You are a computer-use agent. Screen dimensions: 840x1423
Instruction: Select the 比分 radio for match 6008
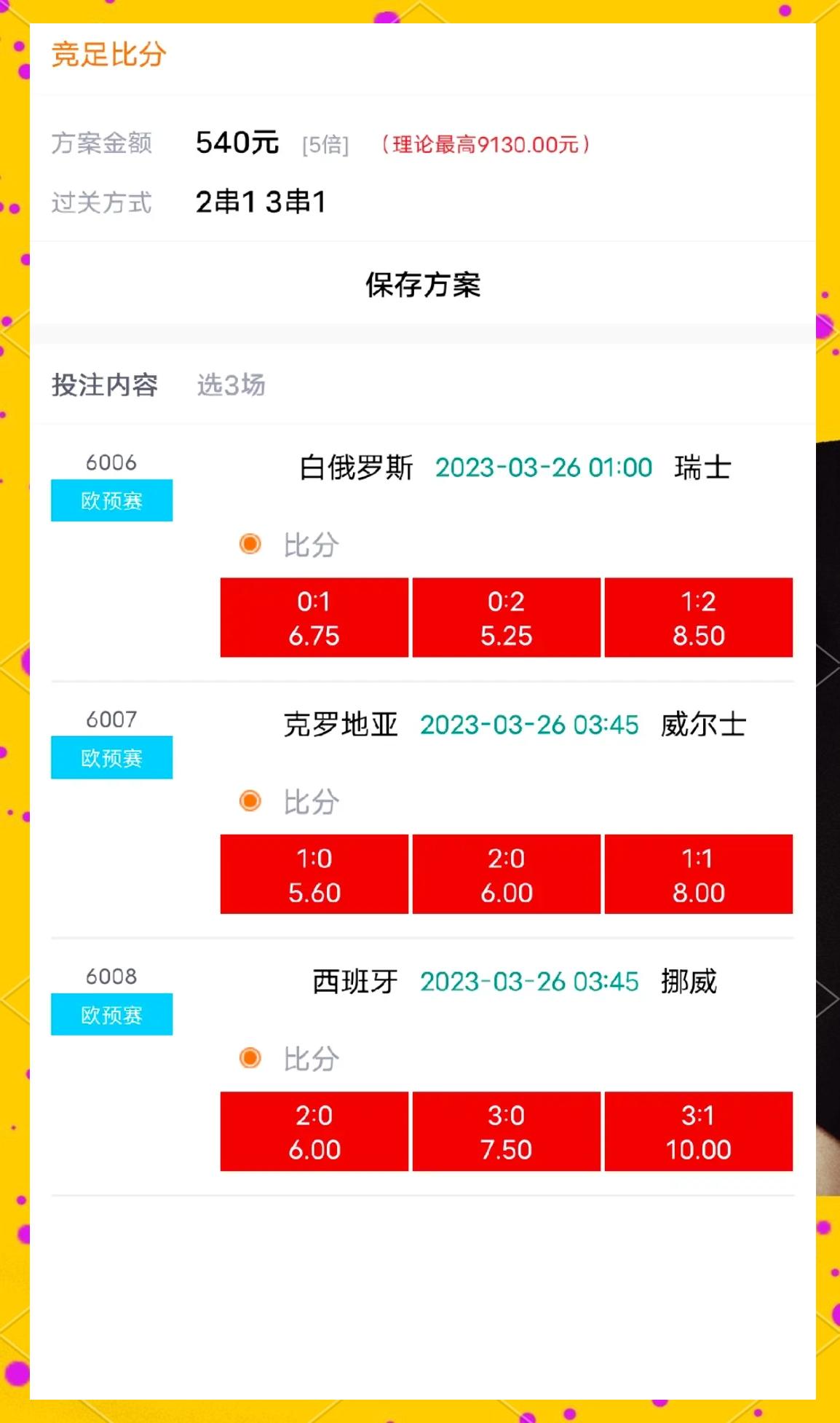tap(250, 1057)
